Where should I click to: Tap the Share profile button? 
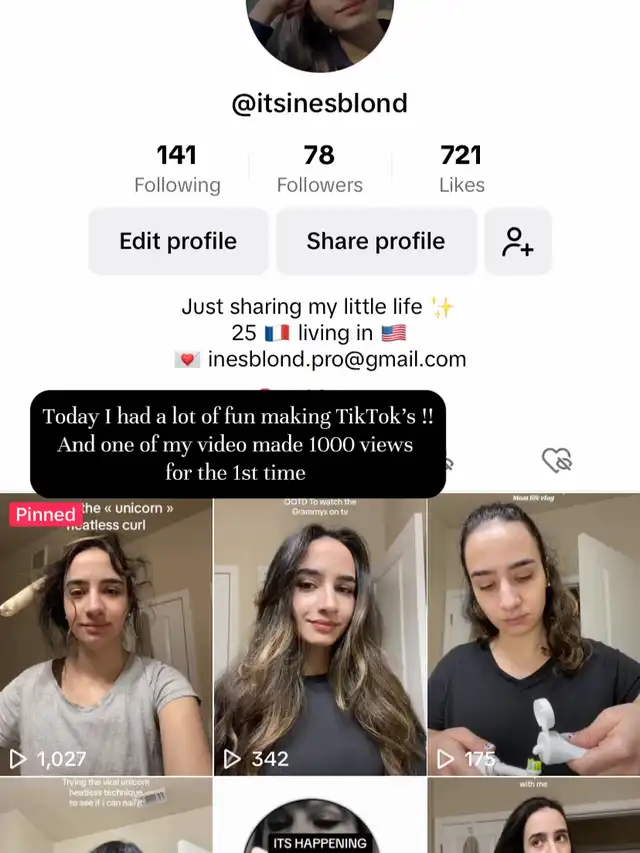point(375,241)
